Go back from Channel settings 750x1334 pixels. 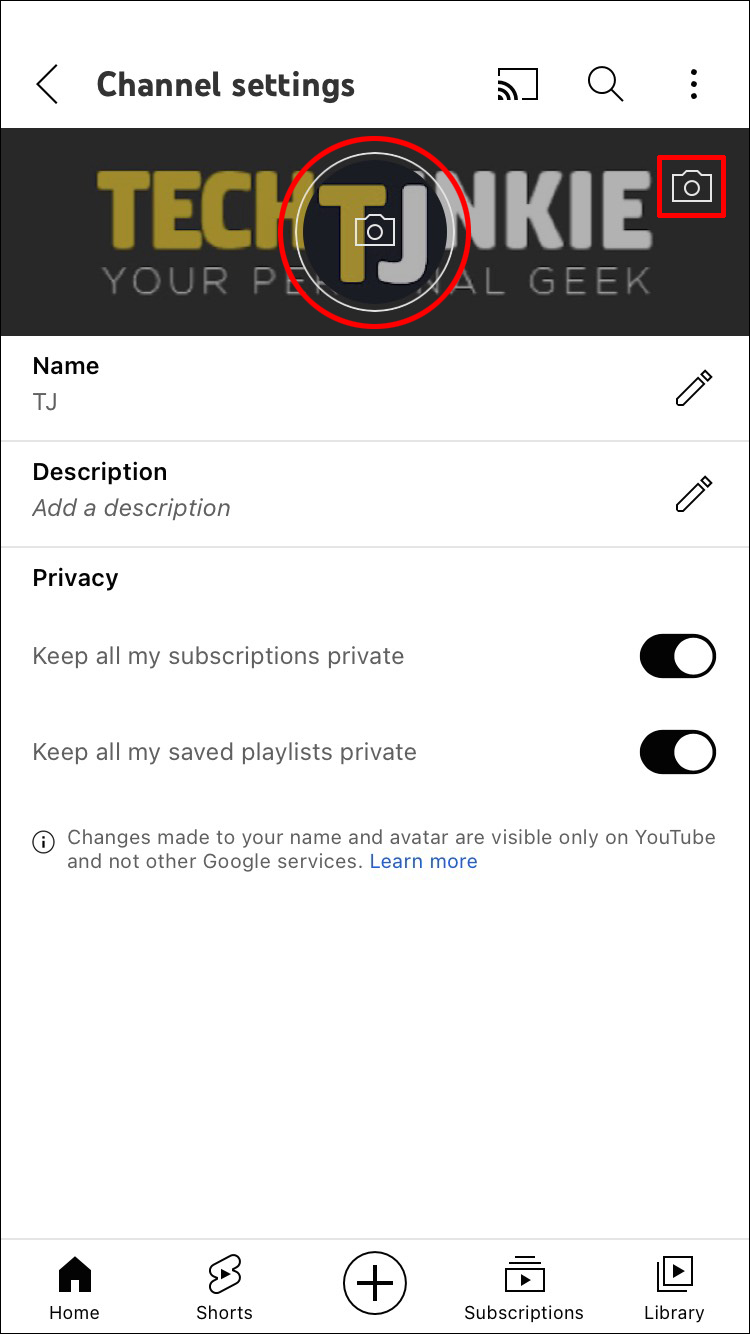pyautogui.click(x=47, y=85)
